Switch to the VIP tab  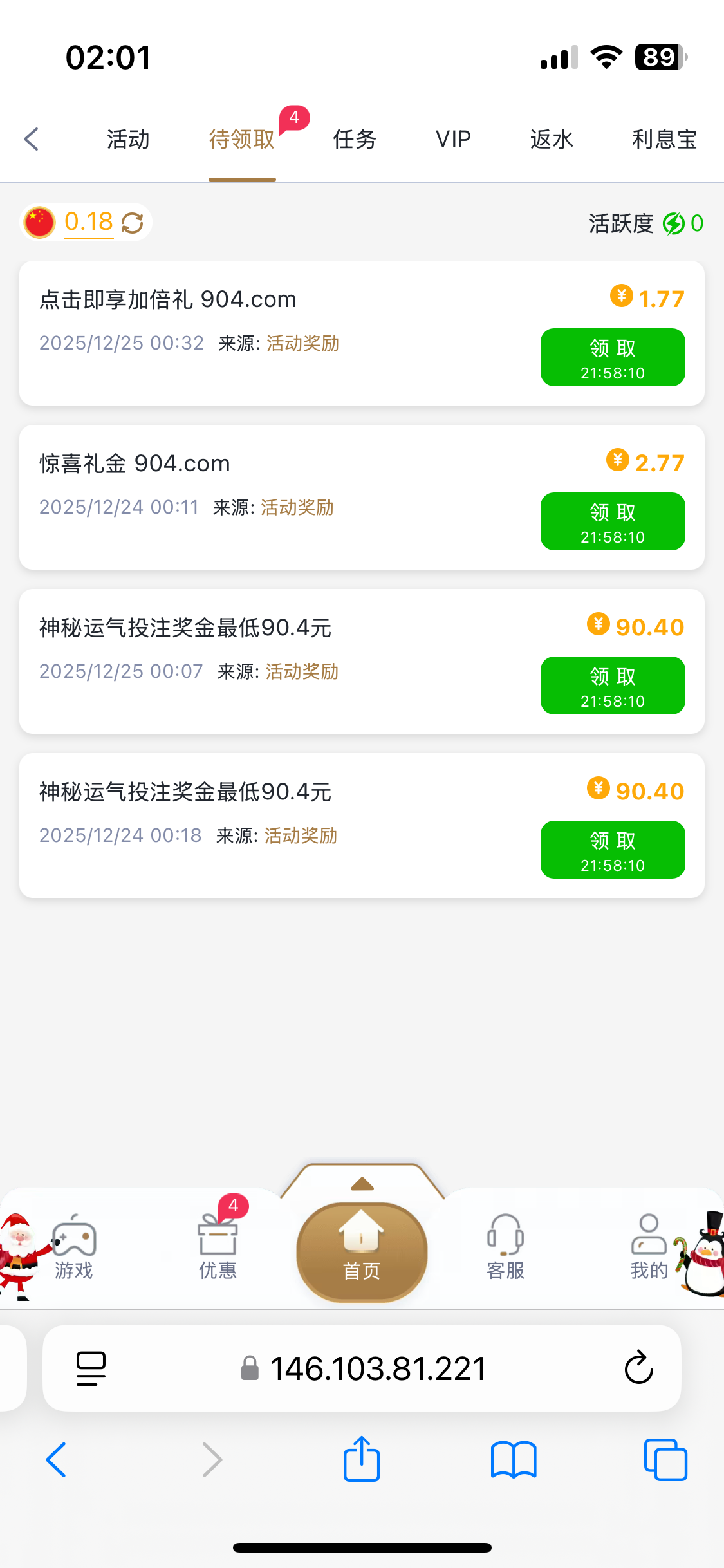coord(453,139)
